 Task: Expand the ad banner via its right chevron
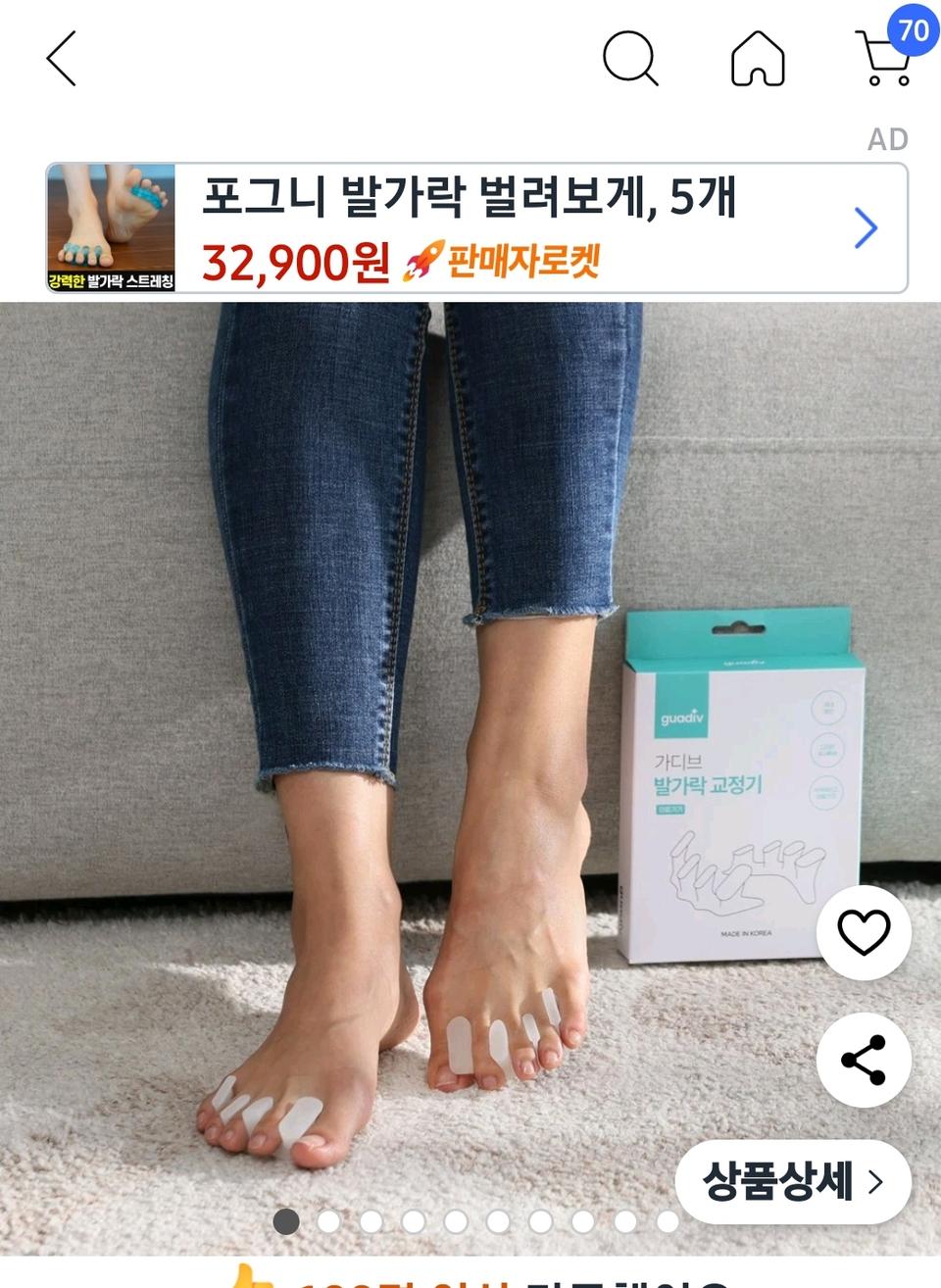pyautogui.click(x=865, y=226)
